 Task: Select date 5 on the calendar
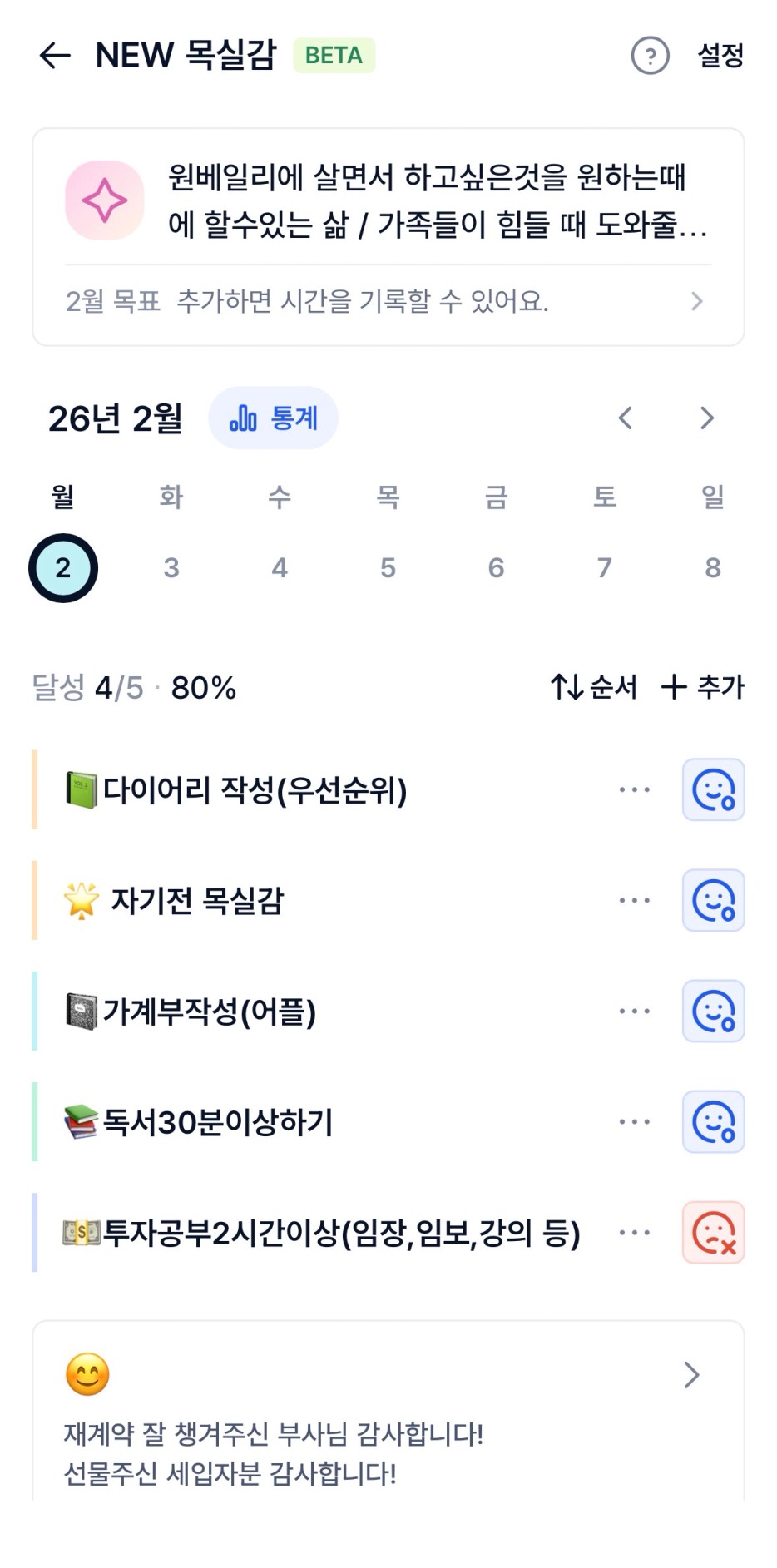(x=388, y=568)
